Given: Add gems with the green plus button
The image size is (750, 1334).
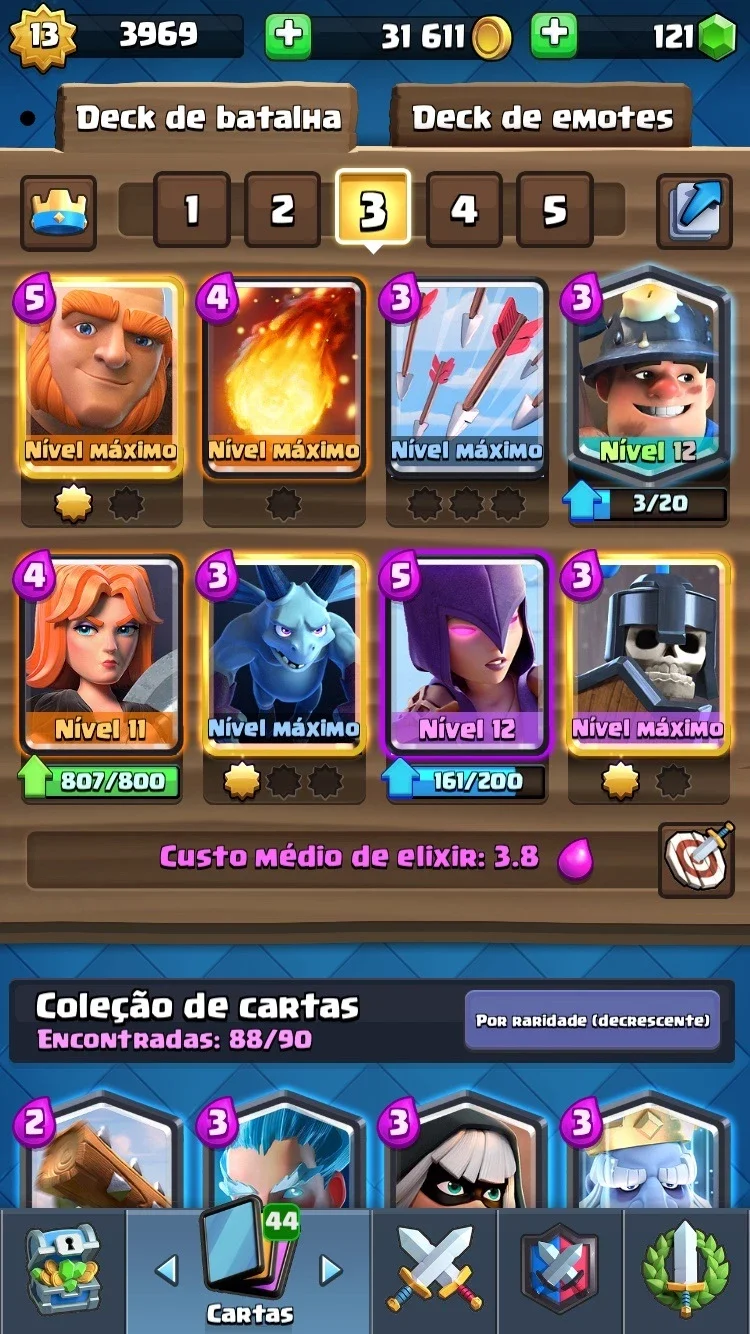Looking at the screenshot, I should pos(553,37).
